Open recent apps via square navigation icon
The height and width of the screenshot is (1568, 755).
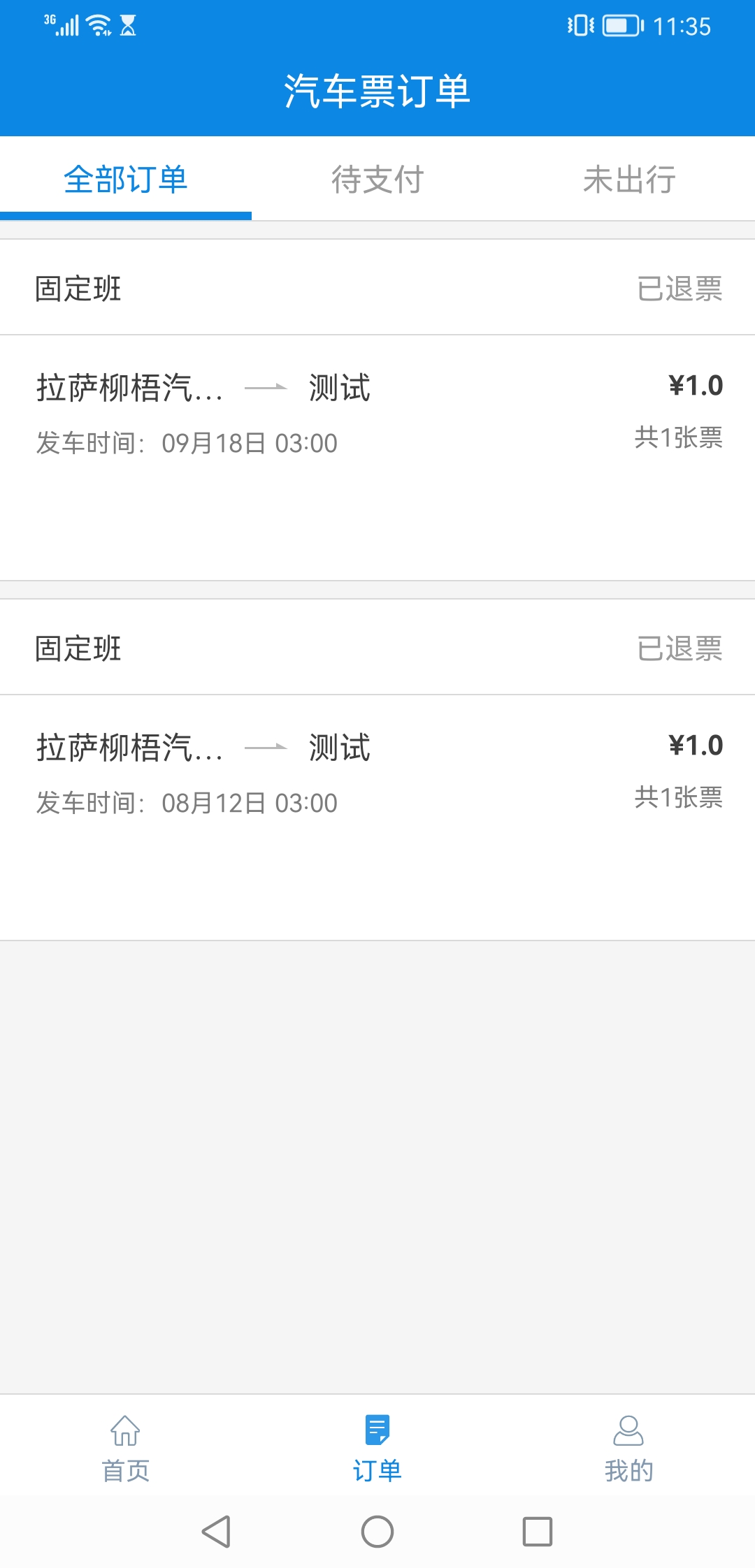click(x=538, y=1530)
